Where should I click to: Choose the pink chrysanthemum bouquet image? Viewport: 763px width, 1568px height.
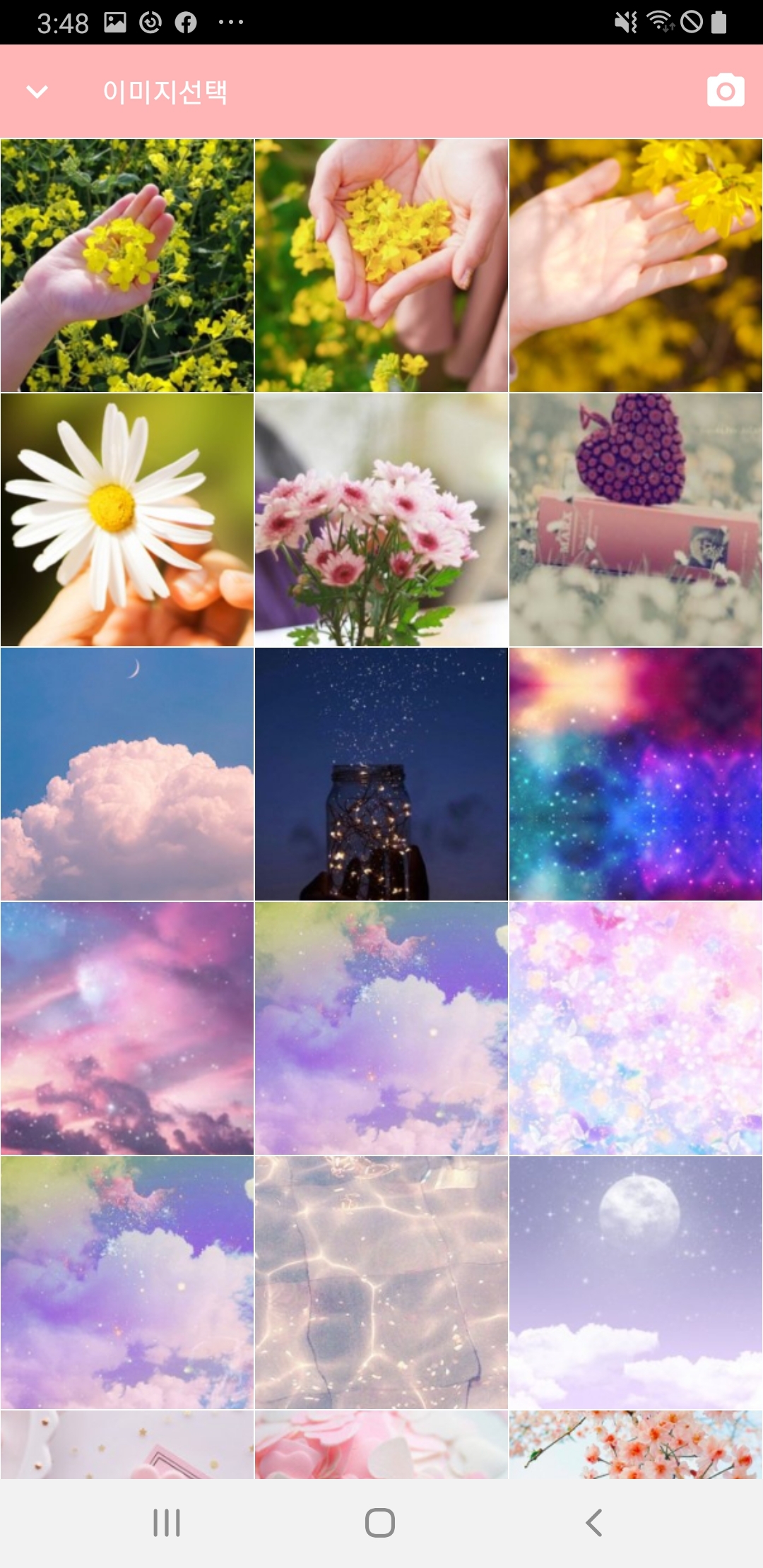(x=381, y=520)
